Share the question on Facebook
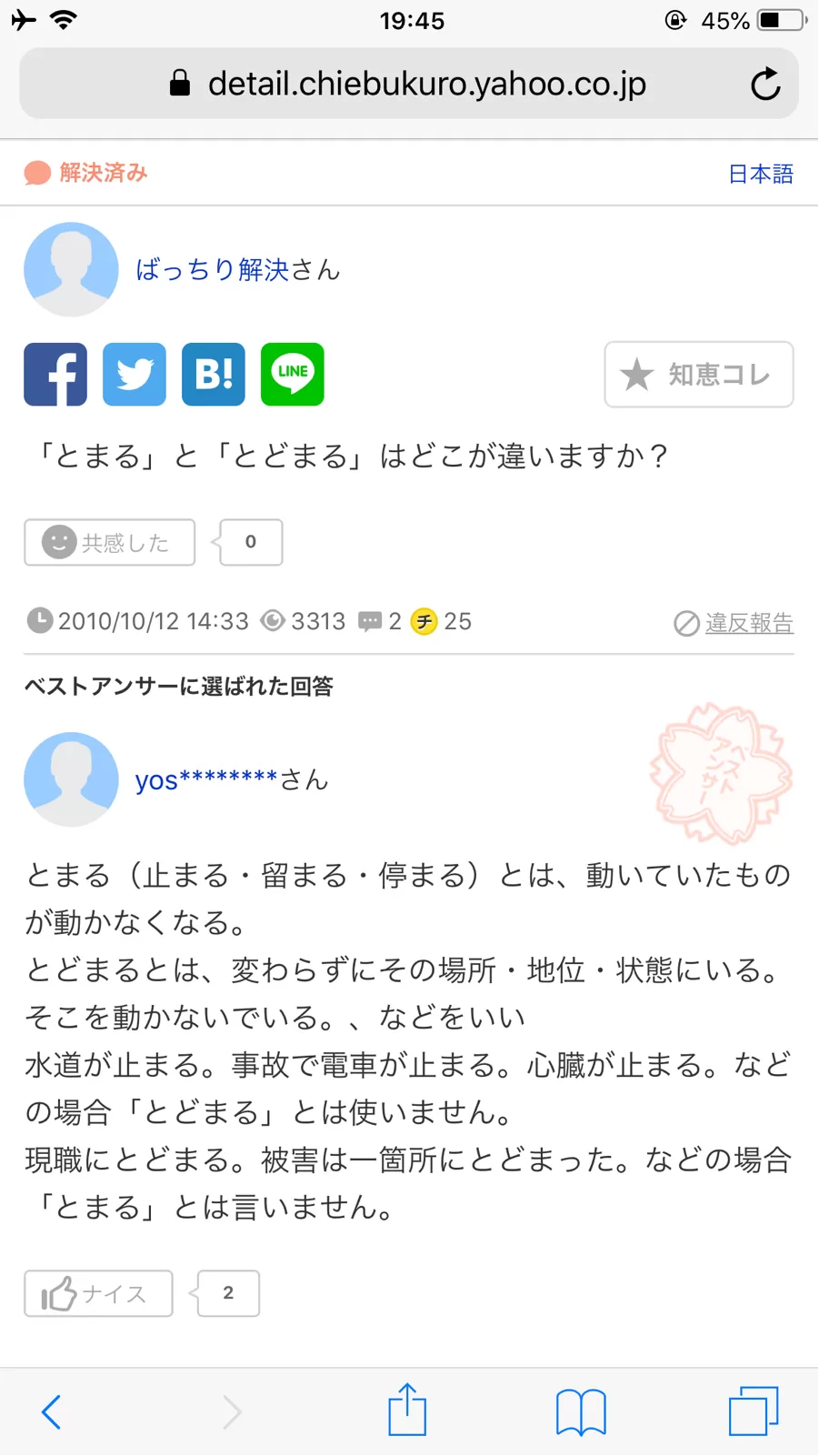Image resolution: width=819 pixels, height=1456 pixels. (55, 375)
